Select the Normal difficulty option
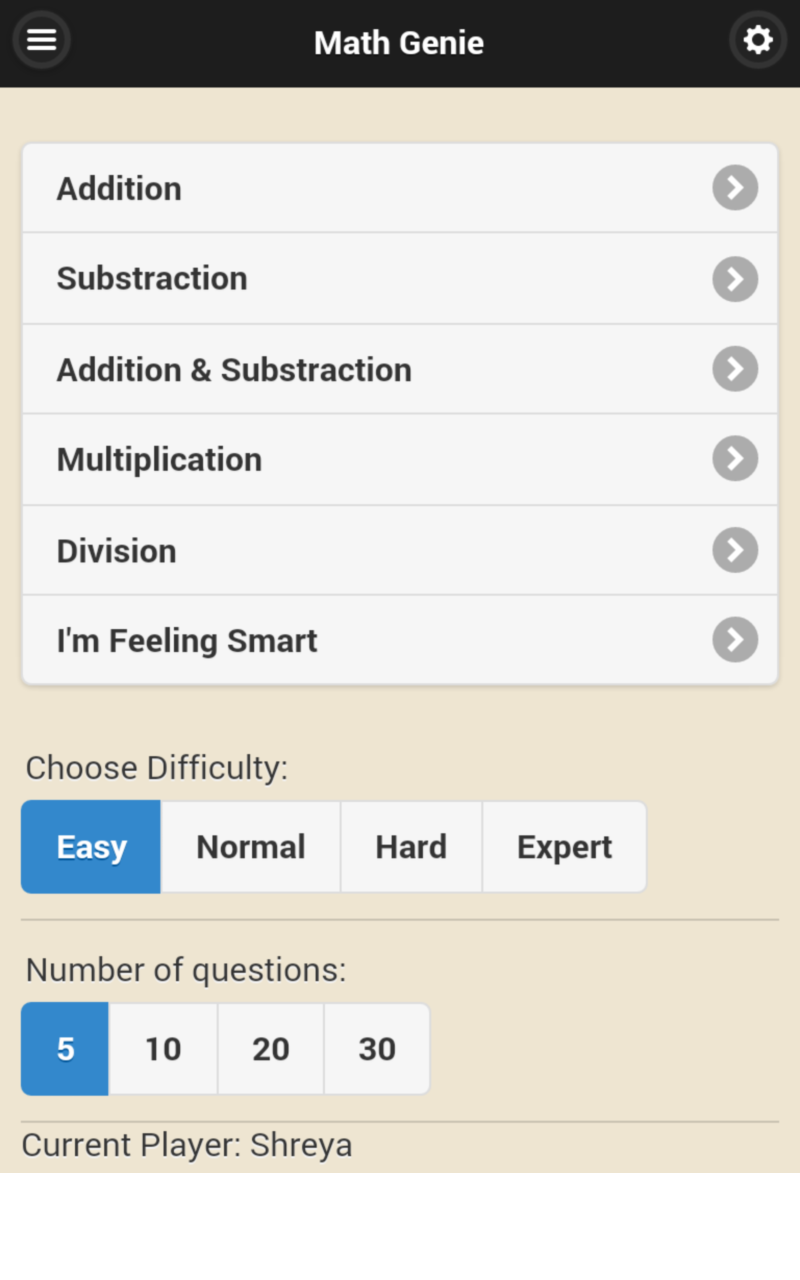Viewport: 800px width, 1280px height. (x=251, y=847)
